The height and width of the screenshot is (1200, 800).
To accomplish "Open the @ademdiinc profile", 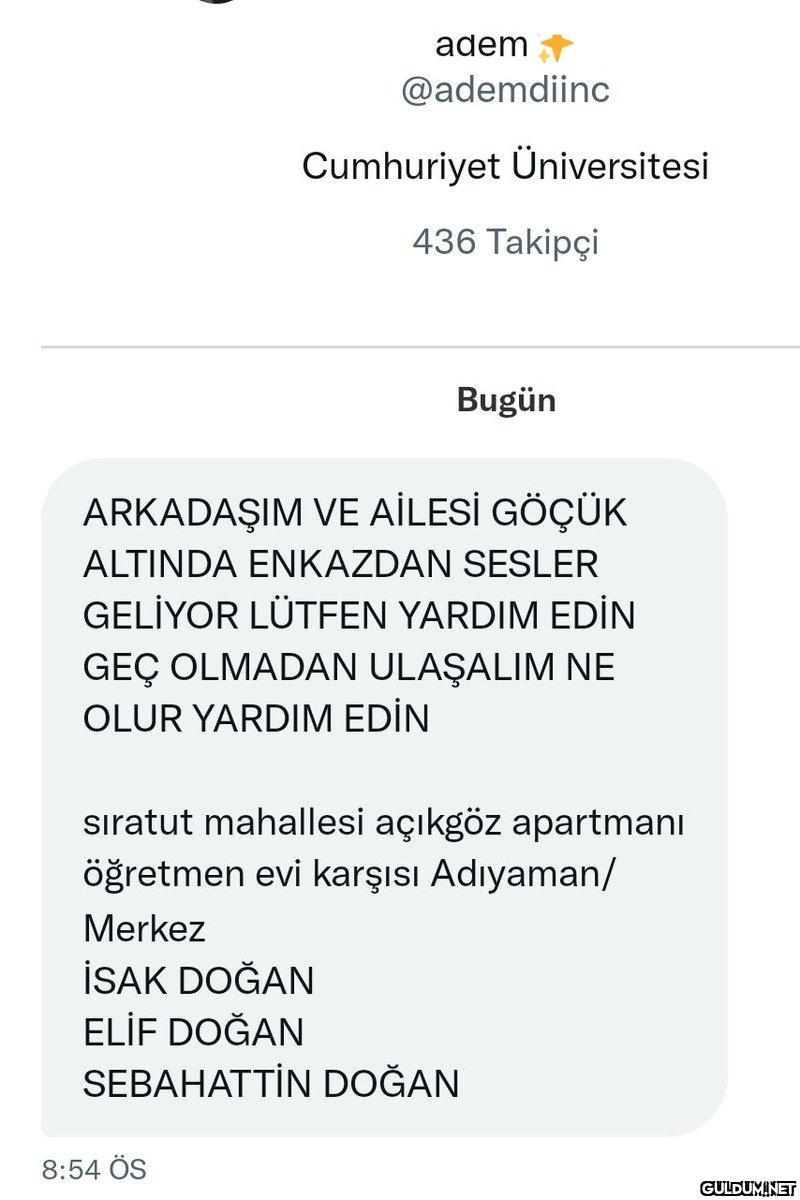I will 505,90.
